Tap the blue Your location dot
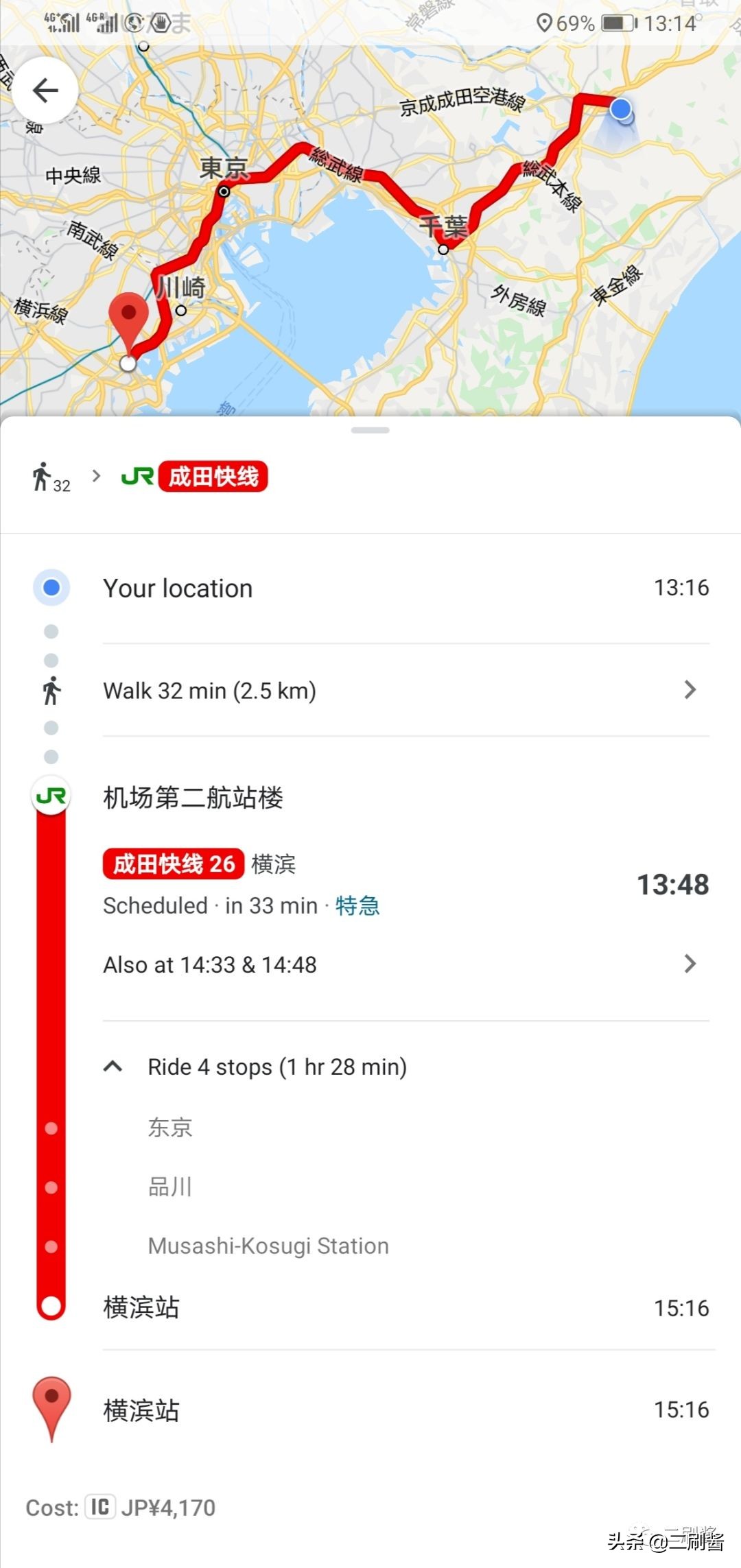Screen dimensions: 741x1568 (51, 587)
